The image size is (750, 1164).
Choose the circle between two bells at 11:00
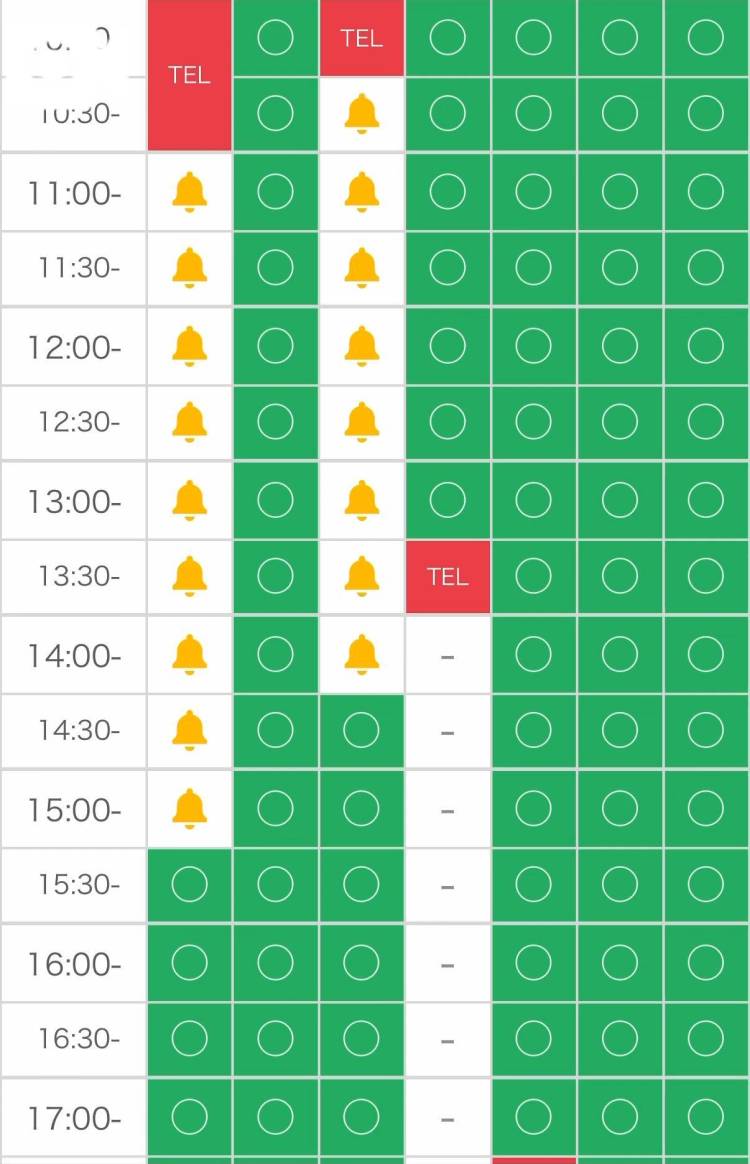click(x=275, y=192)
